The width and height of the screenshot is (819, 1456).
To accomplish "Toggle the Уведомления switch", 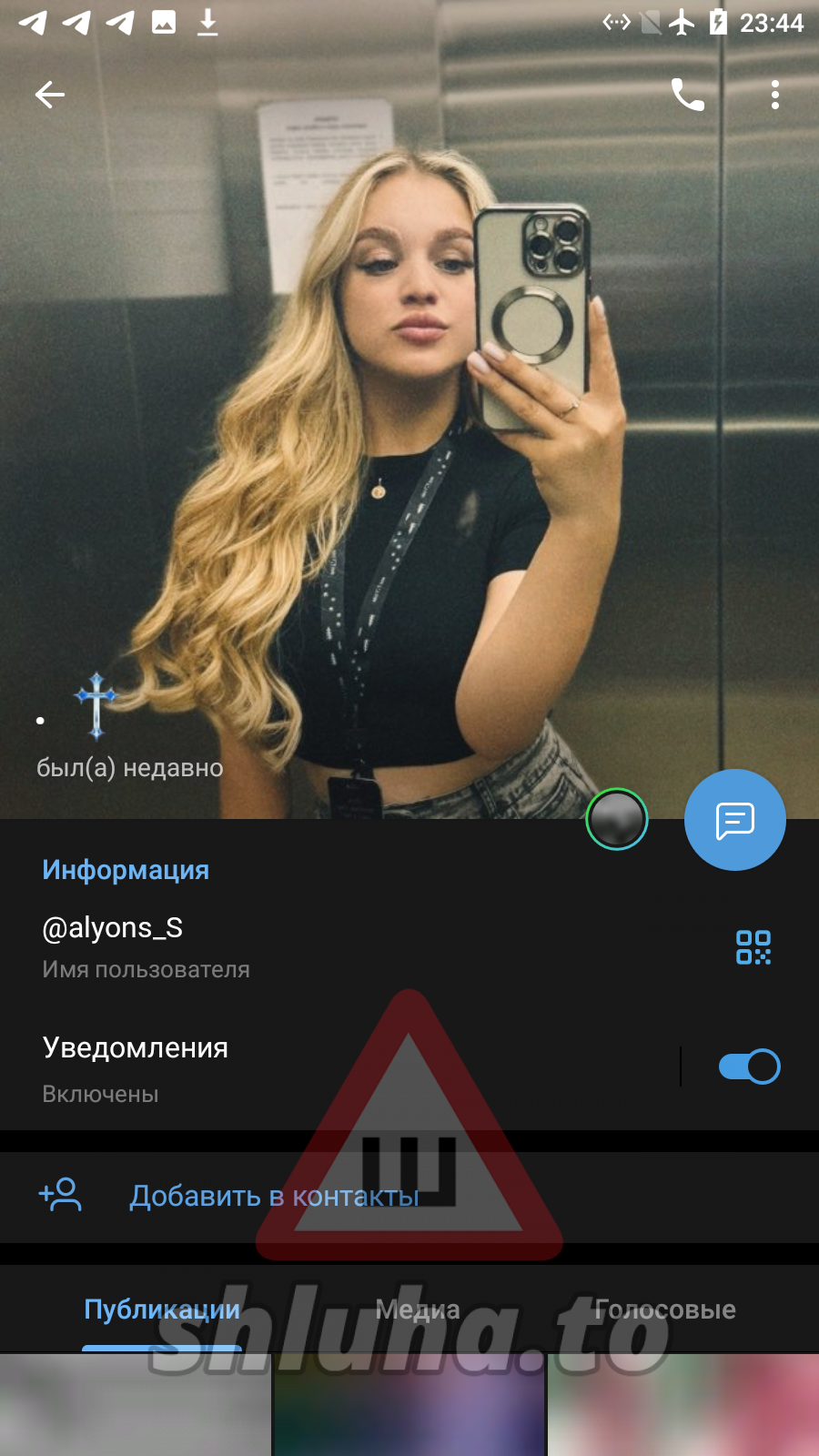I will click(748, 1067).
